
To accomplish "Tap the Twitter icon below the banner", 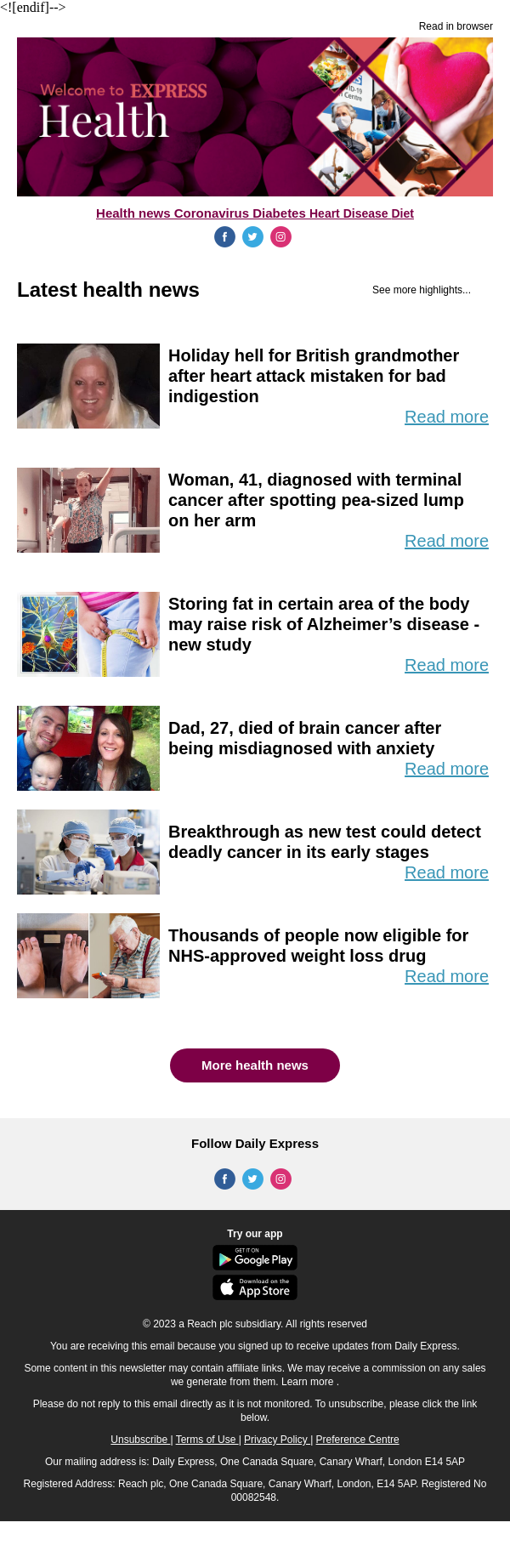I will pyautogui.click(x=252, y=237).
